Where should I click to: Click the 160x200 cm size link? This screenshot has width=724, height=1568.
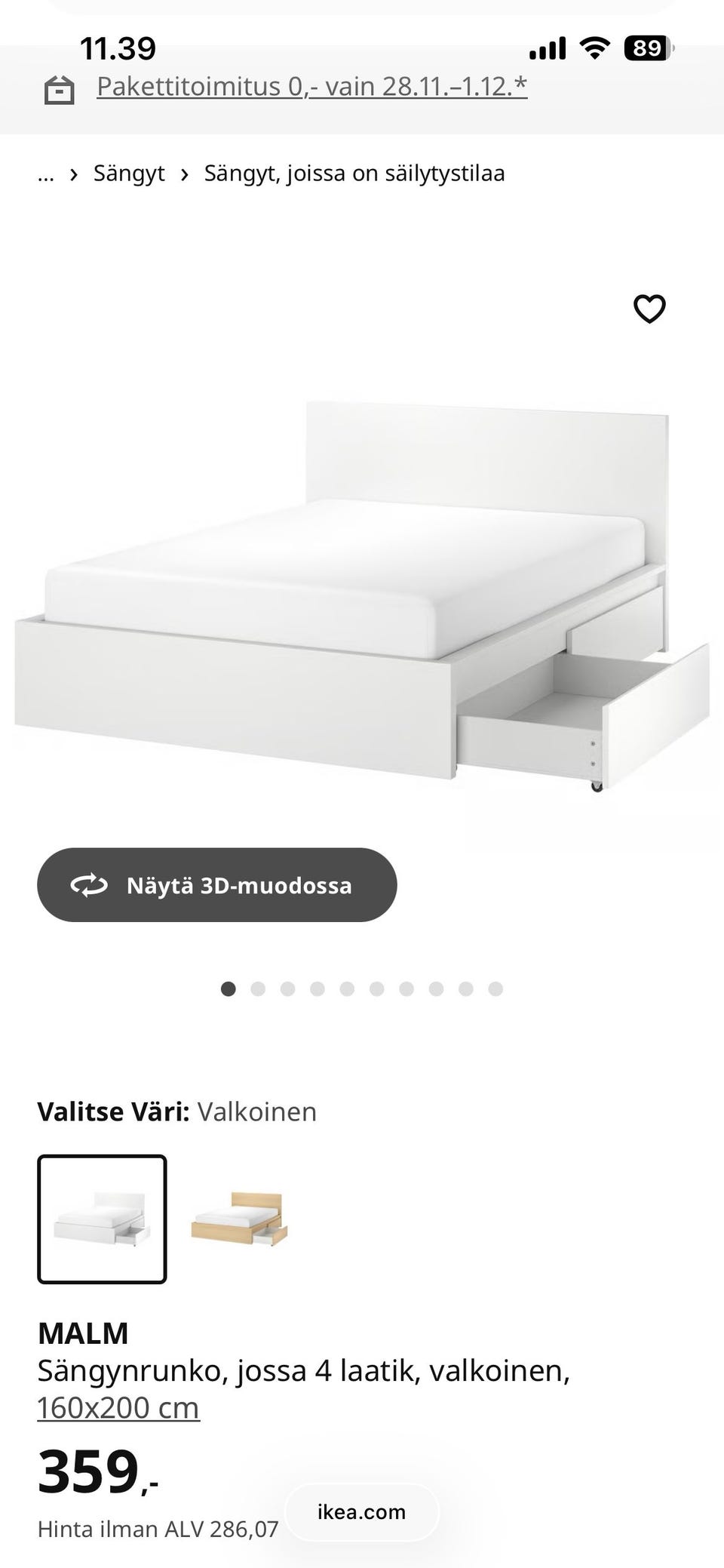(x=118, y=1406)
